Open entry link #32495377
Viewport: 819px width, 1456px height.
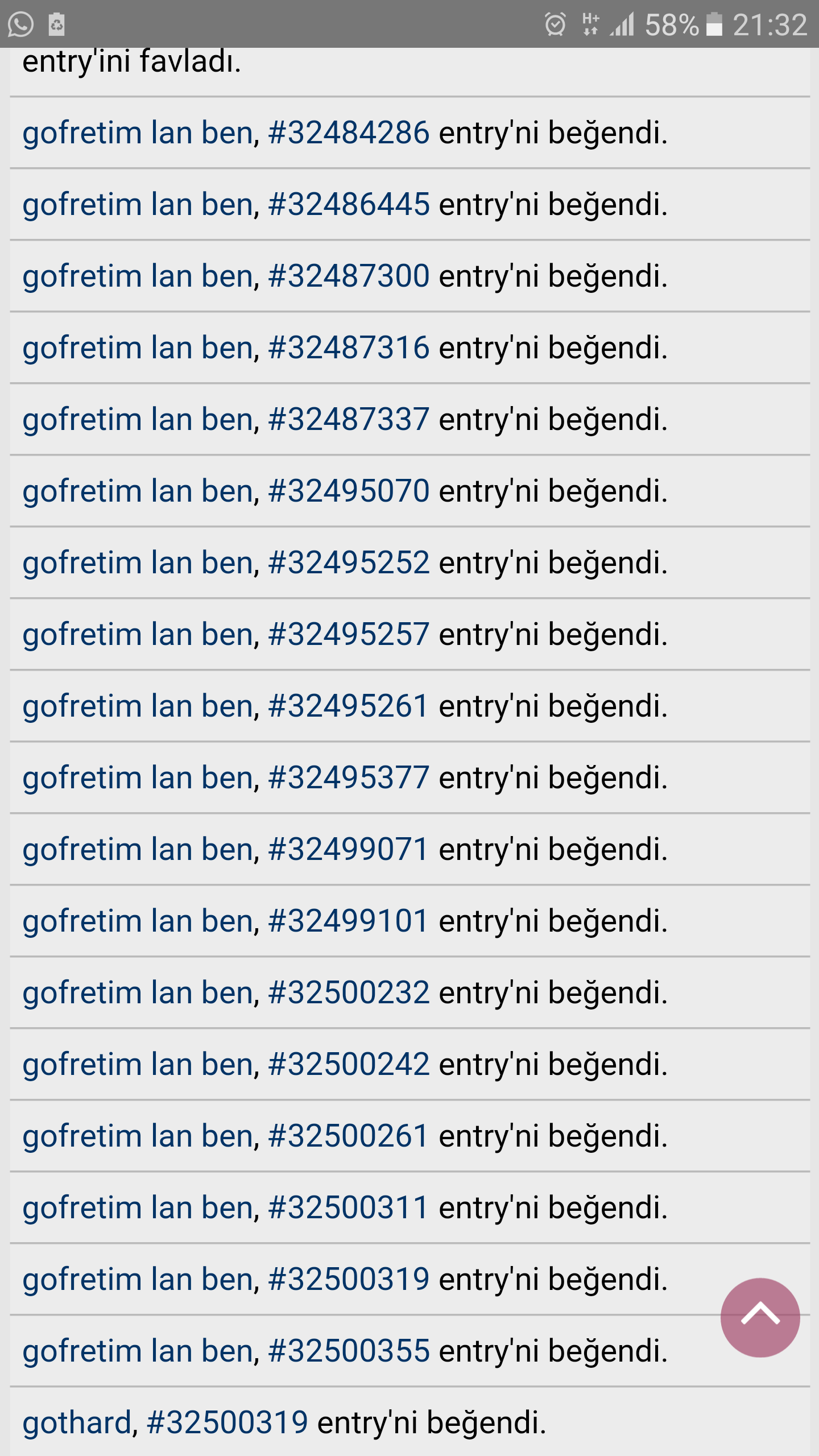tap(349, 778)
